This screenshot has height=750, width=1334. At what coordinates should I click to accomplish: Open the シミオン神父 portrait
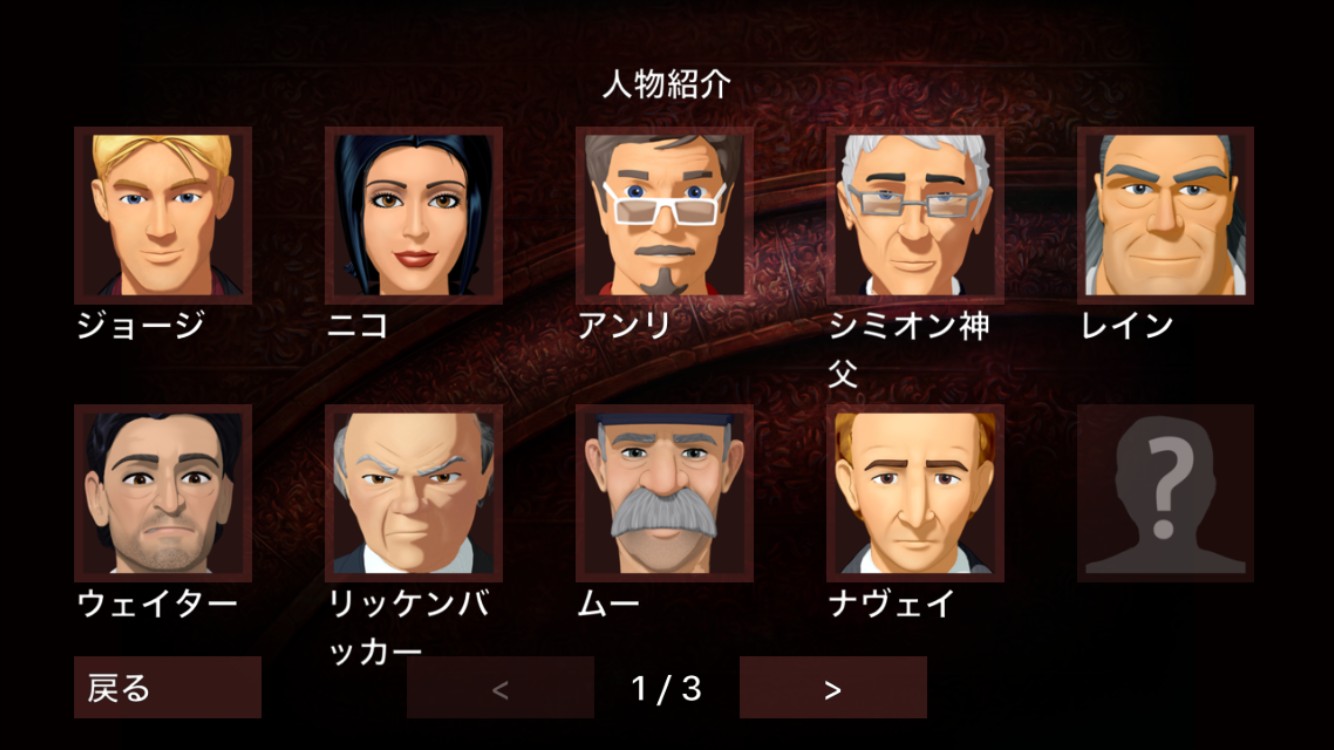(916, 215)
